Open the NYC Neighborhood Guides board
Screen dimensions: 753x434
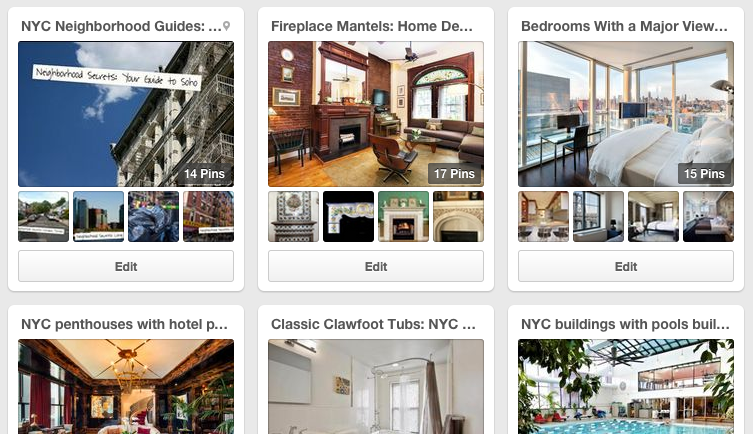(125, 114)
